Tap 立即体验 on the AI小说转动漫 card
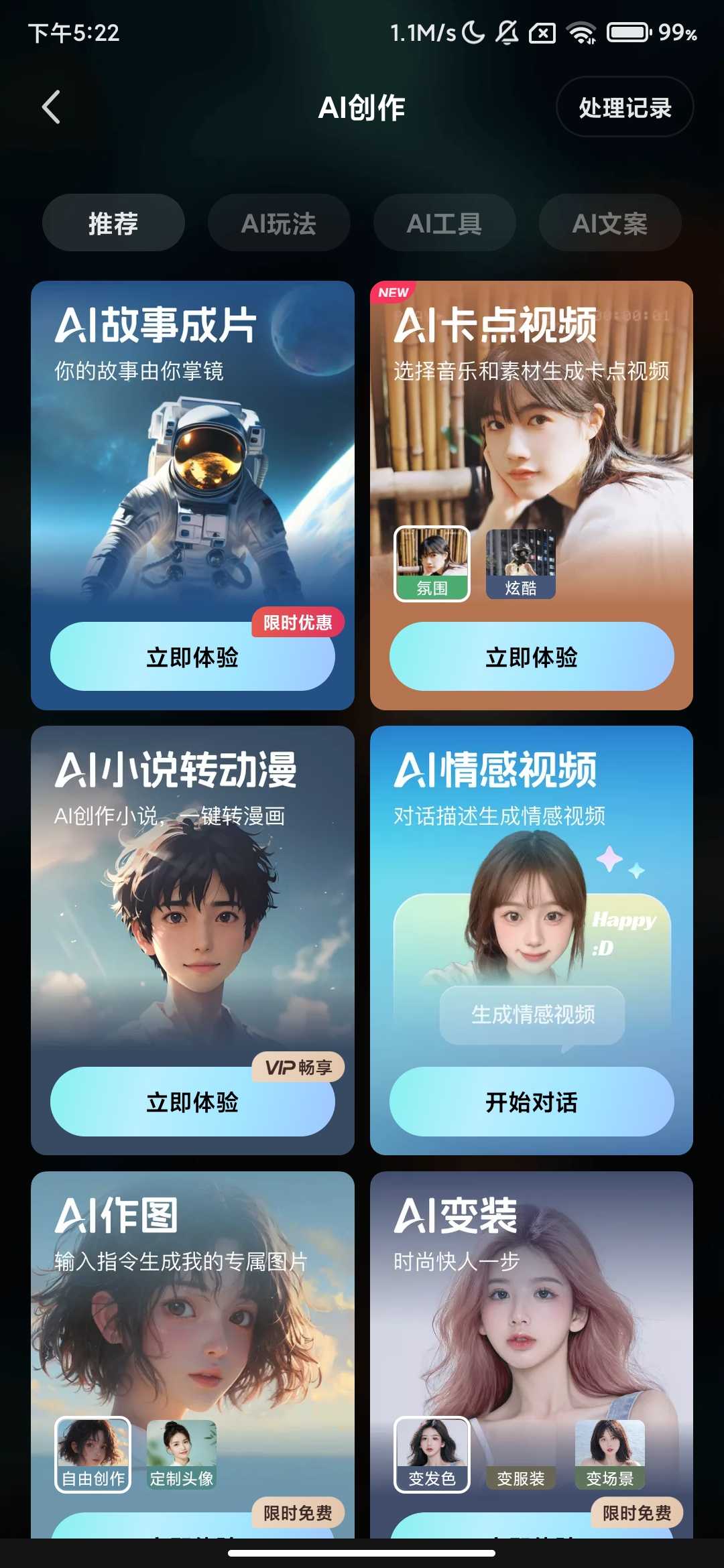This screenshot has height=1568, width=724. click(192, 1102)
